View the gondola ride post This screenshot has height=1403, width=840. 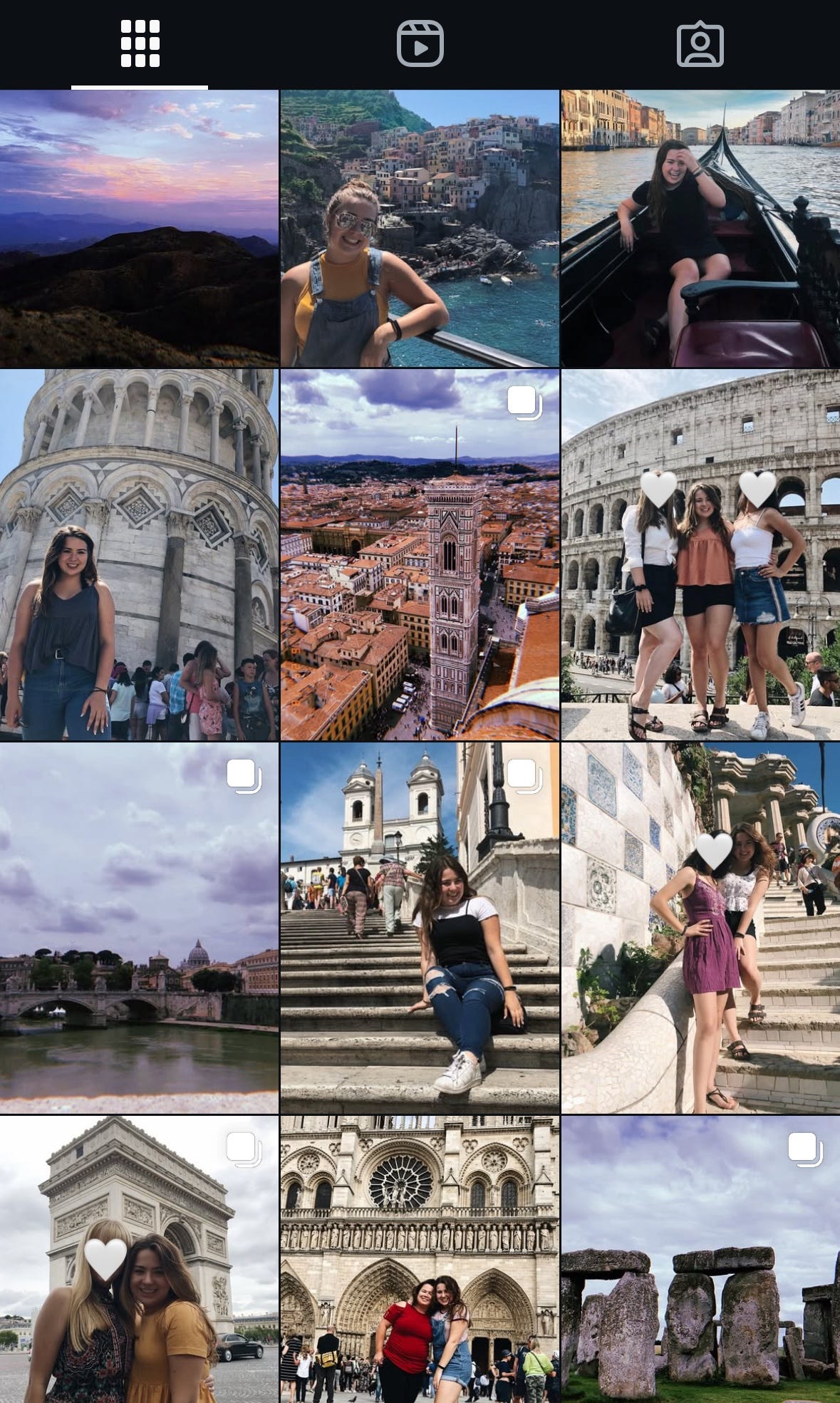coord(700,228)
